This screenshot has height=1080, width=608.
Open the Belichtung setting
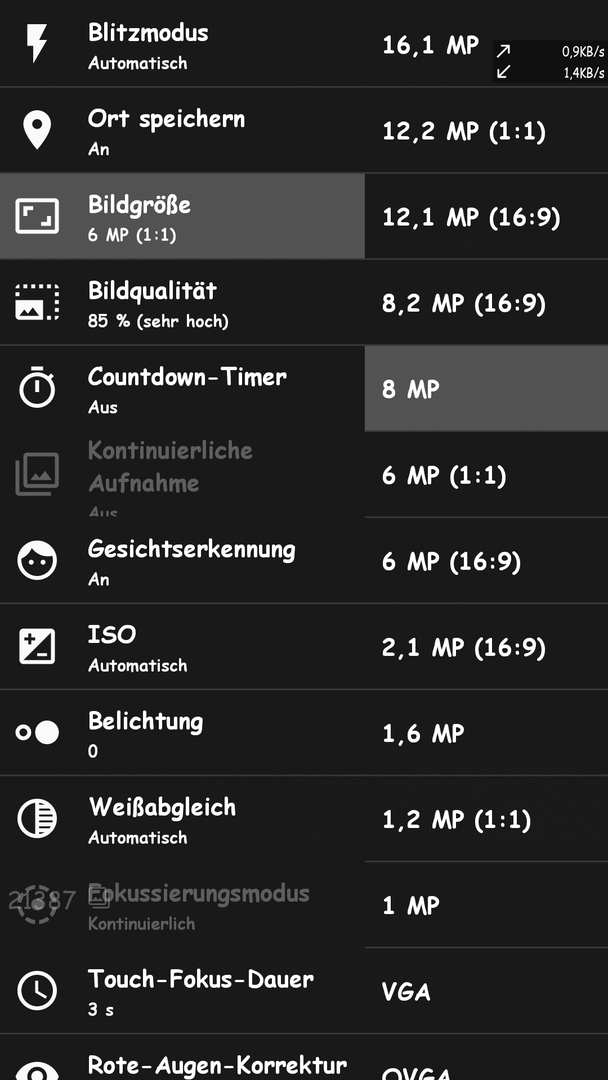tap(182, 733)
